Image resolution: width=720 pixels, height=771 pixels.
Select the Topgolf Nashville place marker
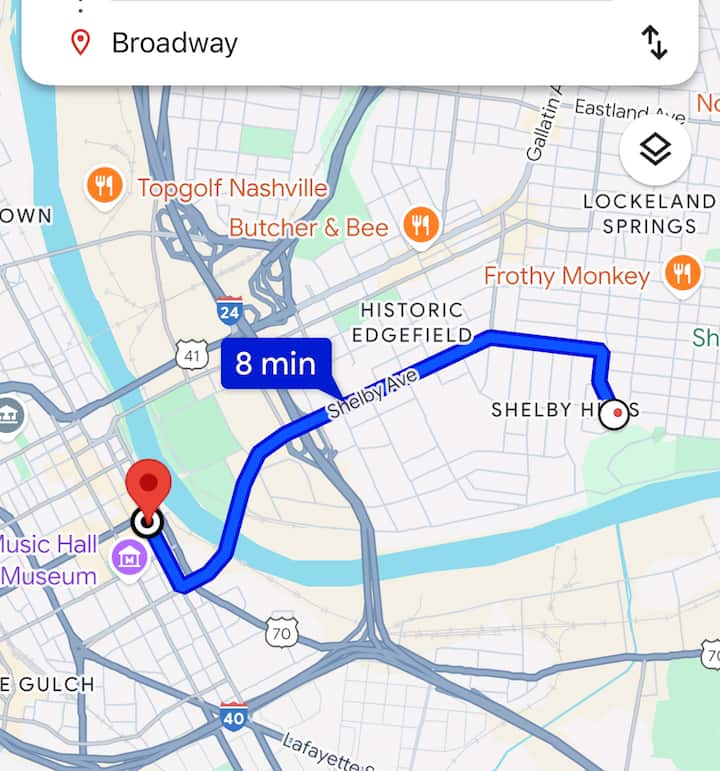(105, 186)
